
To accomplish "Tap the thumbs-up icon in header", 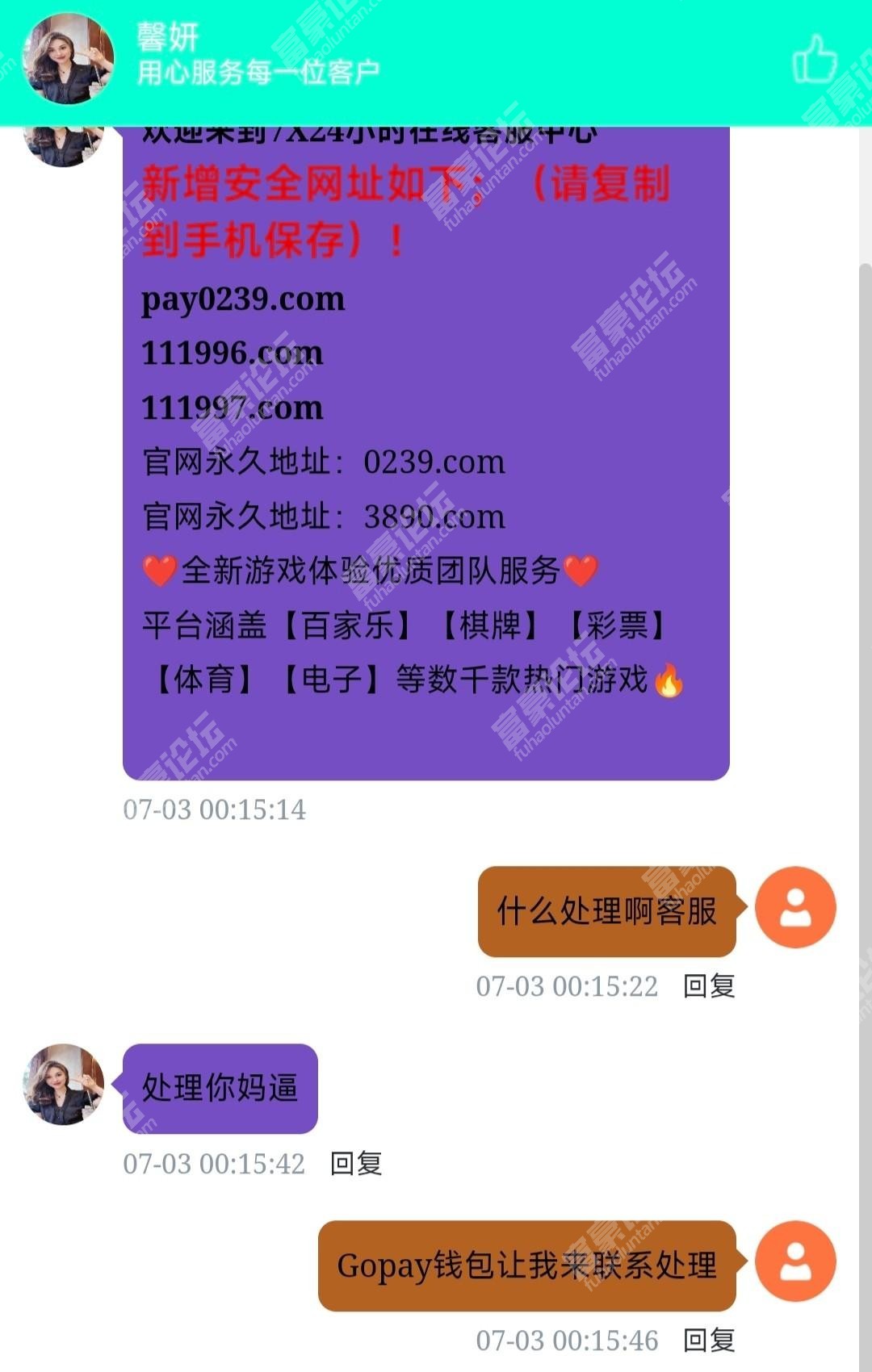I will click(x=814, y=58).
